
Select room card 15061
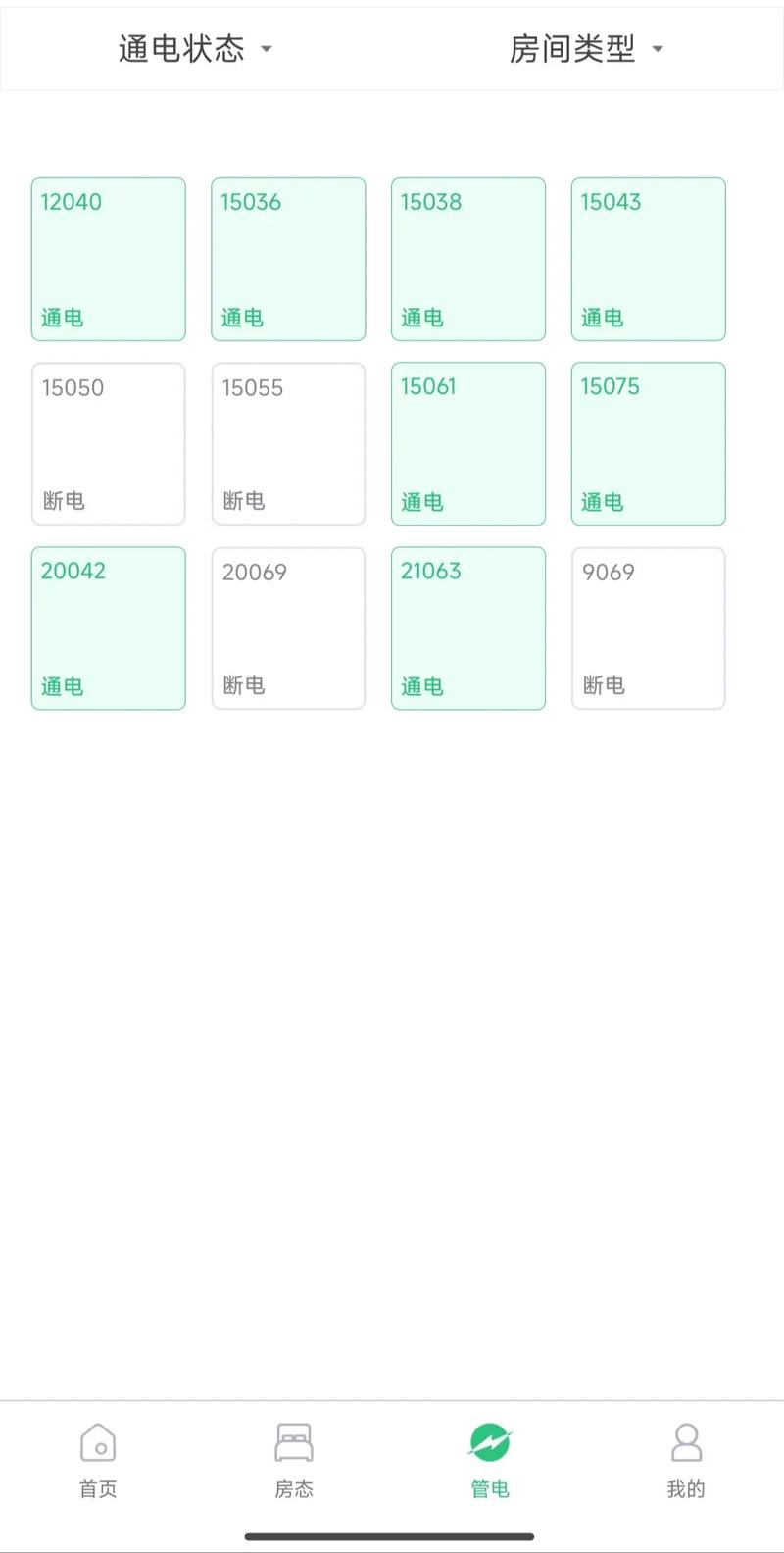point(467,443)
